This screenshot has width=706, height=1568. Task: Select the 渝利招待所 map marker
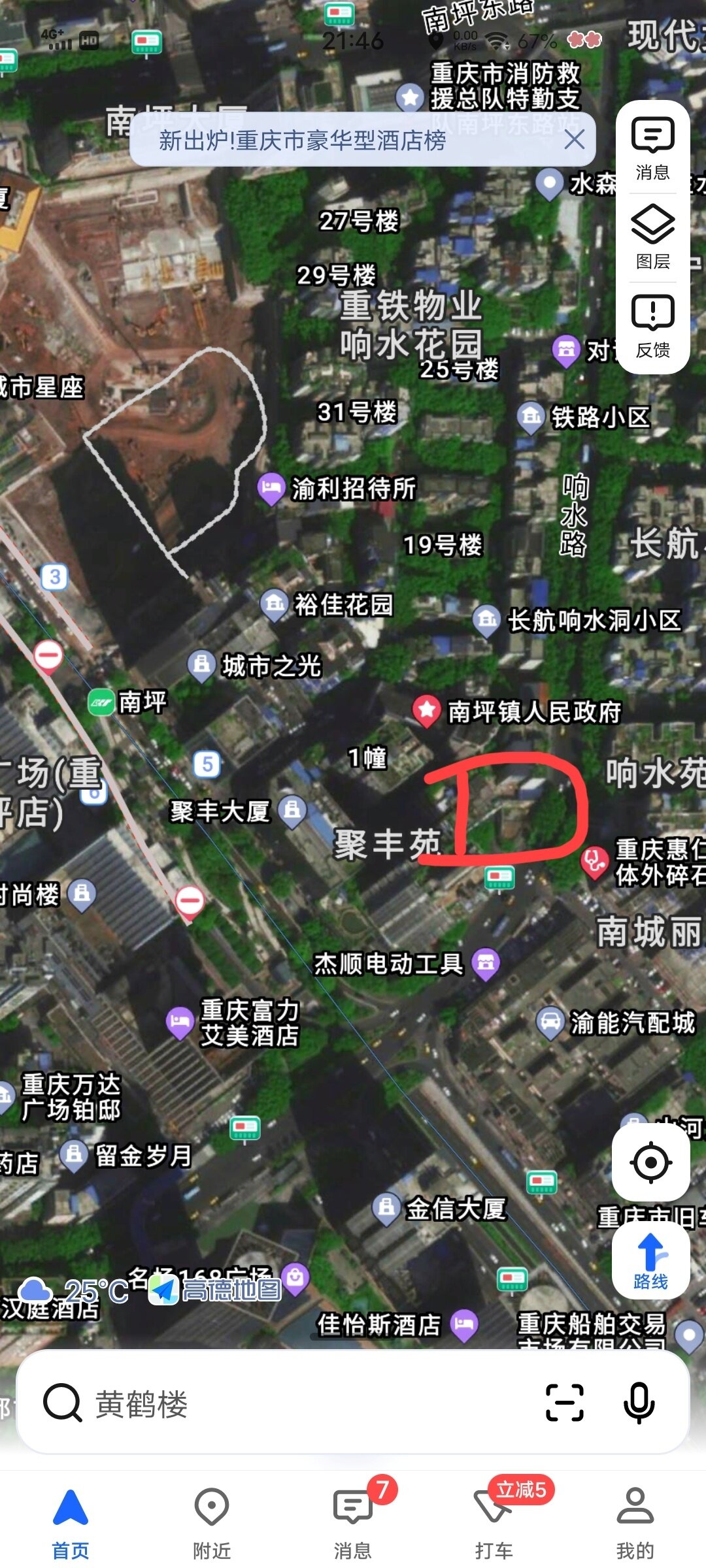tap(270, 487)
